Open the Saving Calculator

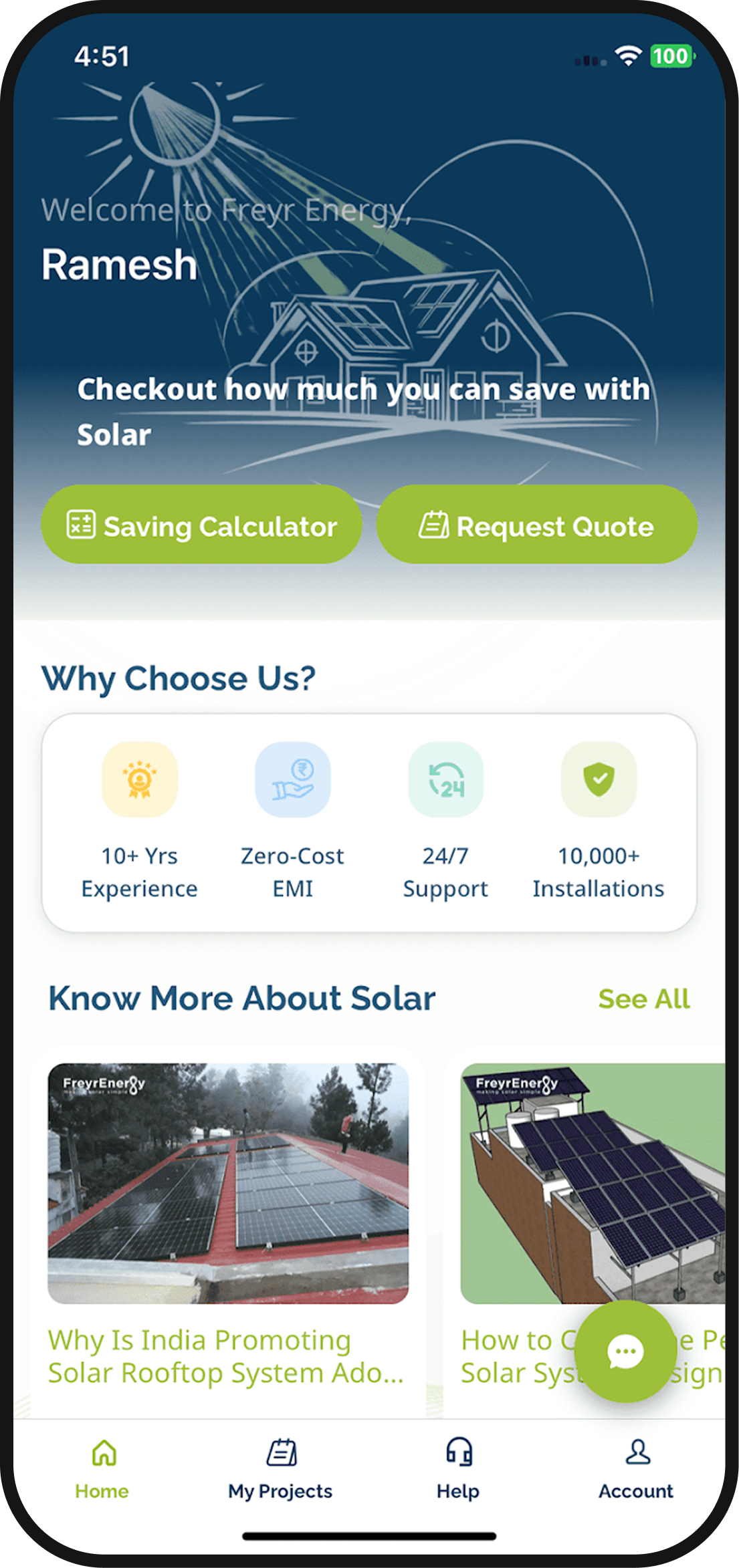click(x=201, y=525)
